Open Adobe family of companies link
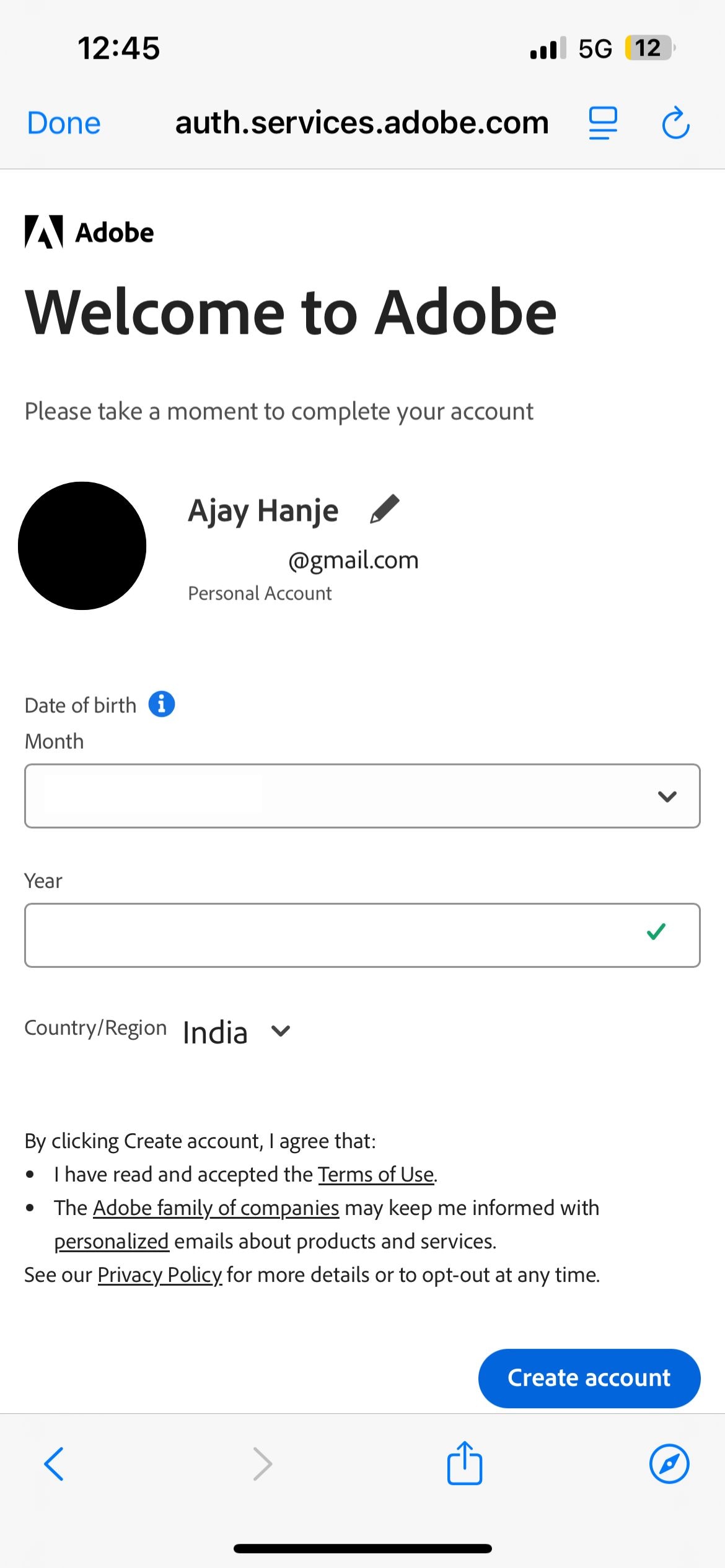This screenshot has width=725, height=1568. (216, 1208)
